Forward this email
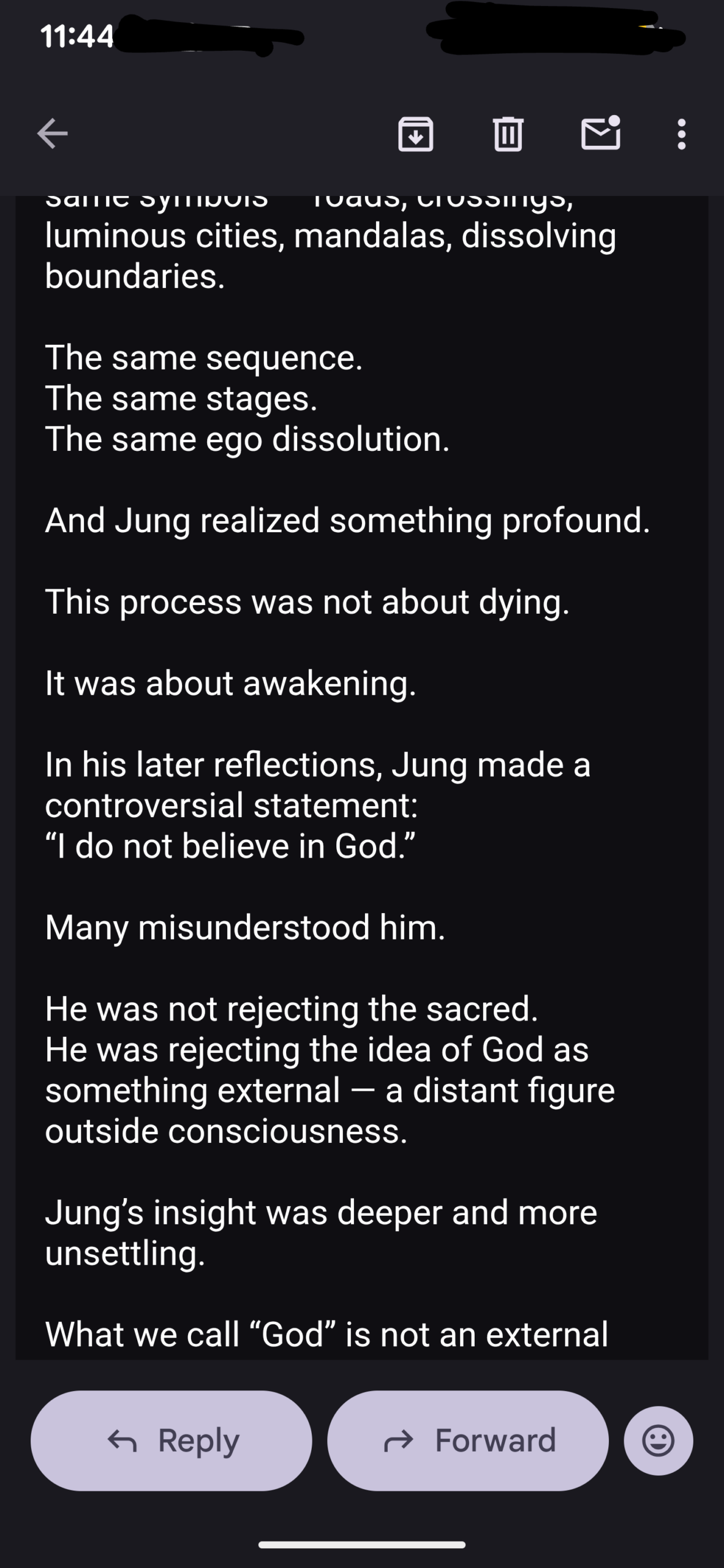This screenshot has height=1568, width=724. pyautogui.click(x=468, y=1440)
